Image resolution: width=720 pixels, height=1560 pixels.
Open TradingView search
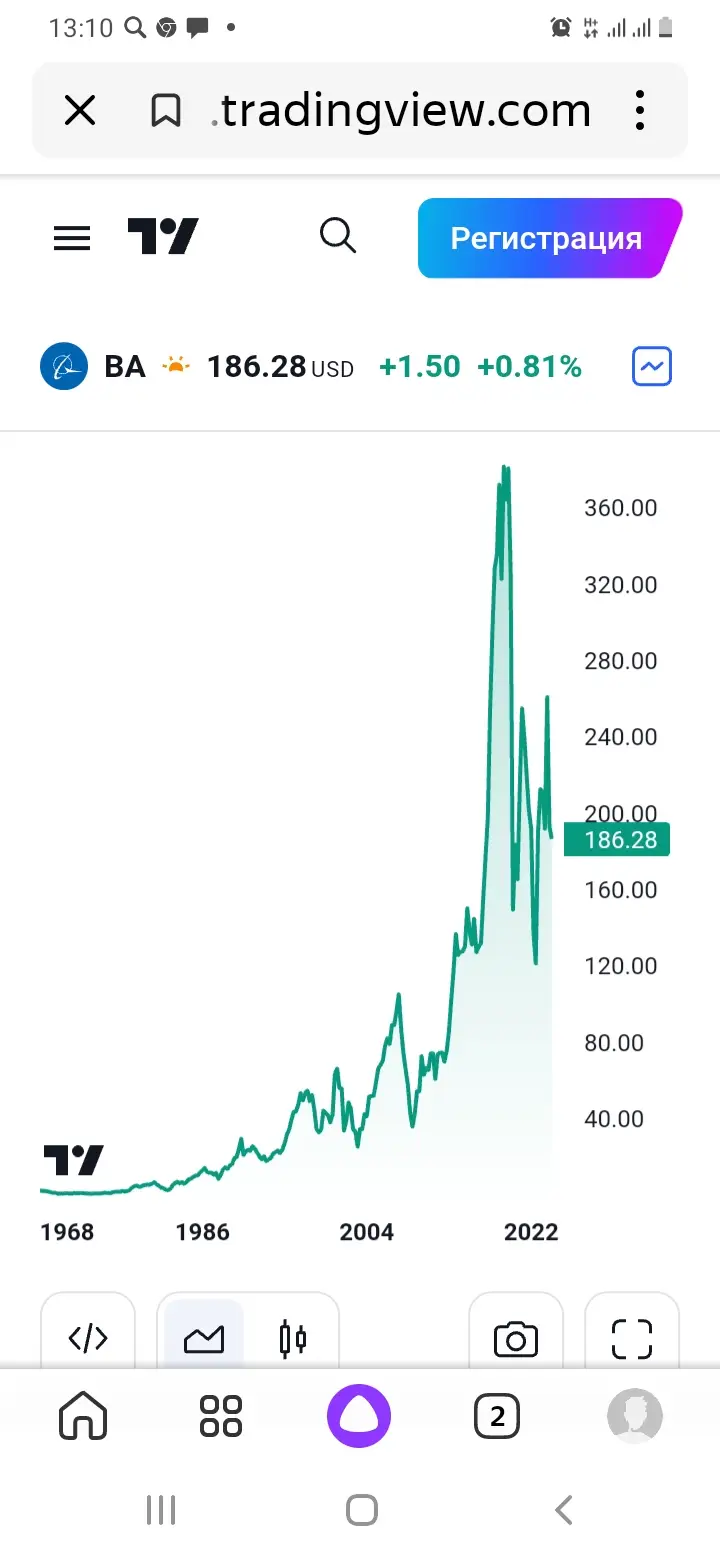[338, 237]
